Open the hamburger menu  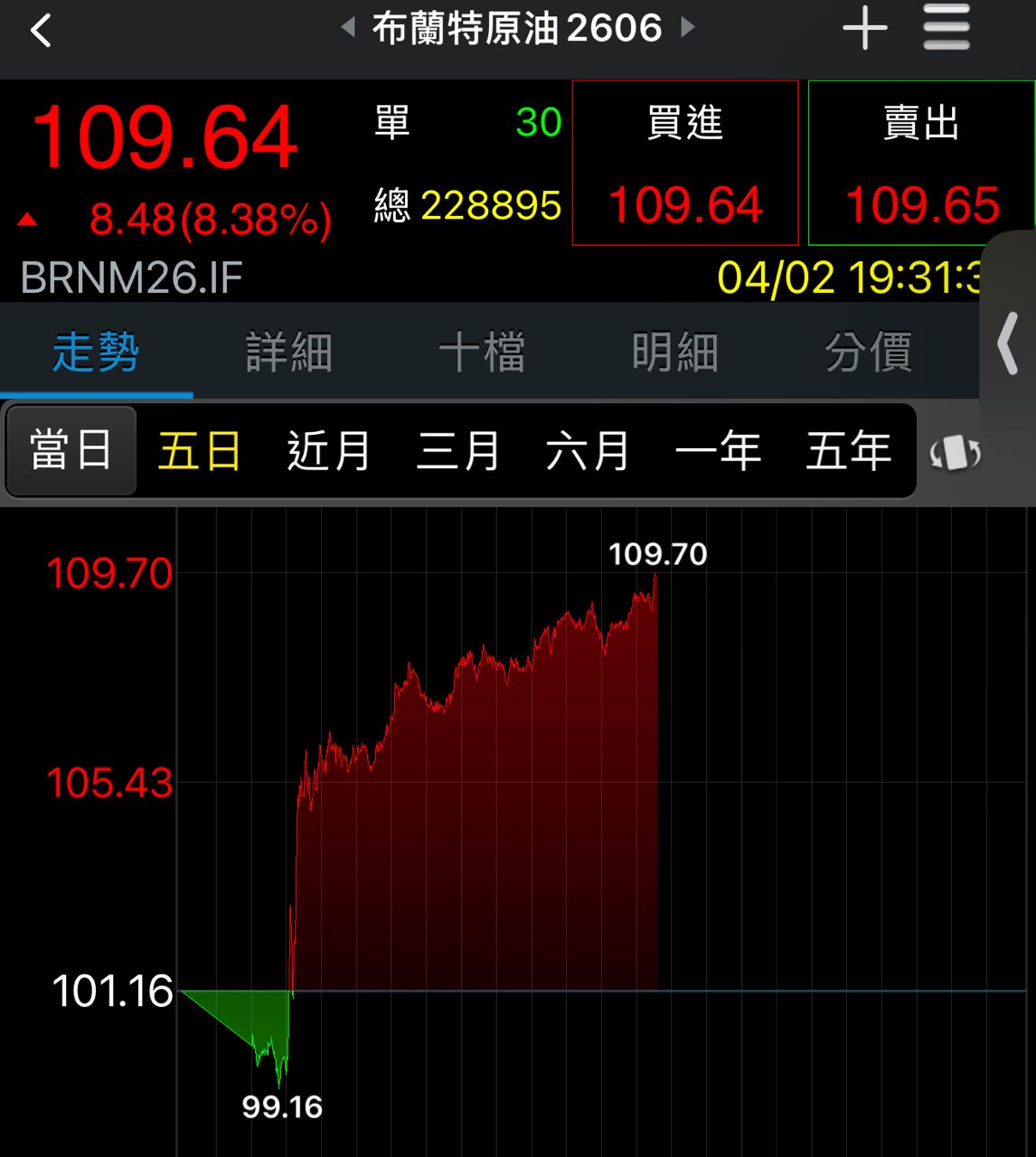tap(947, 29)
